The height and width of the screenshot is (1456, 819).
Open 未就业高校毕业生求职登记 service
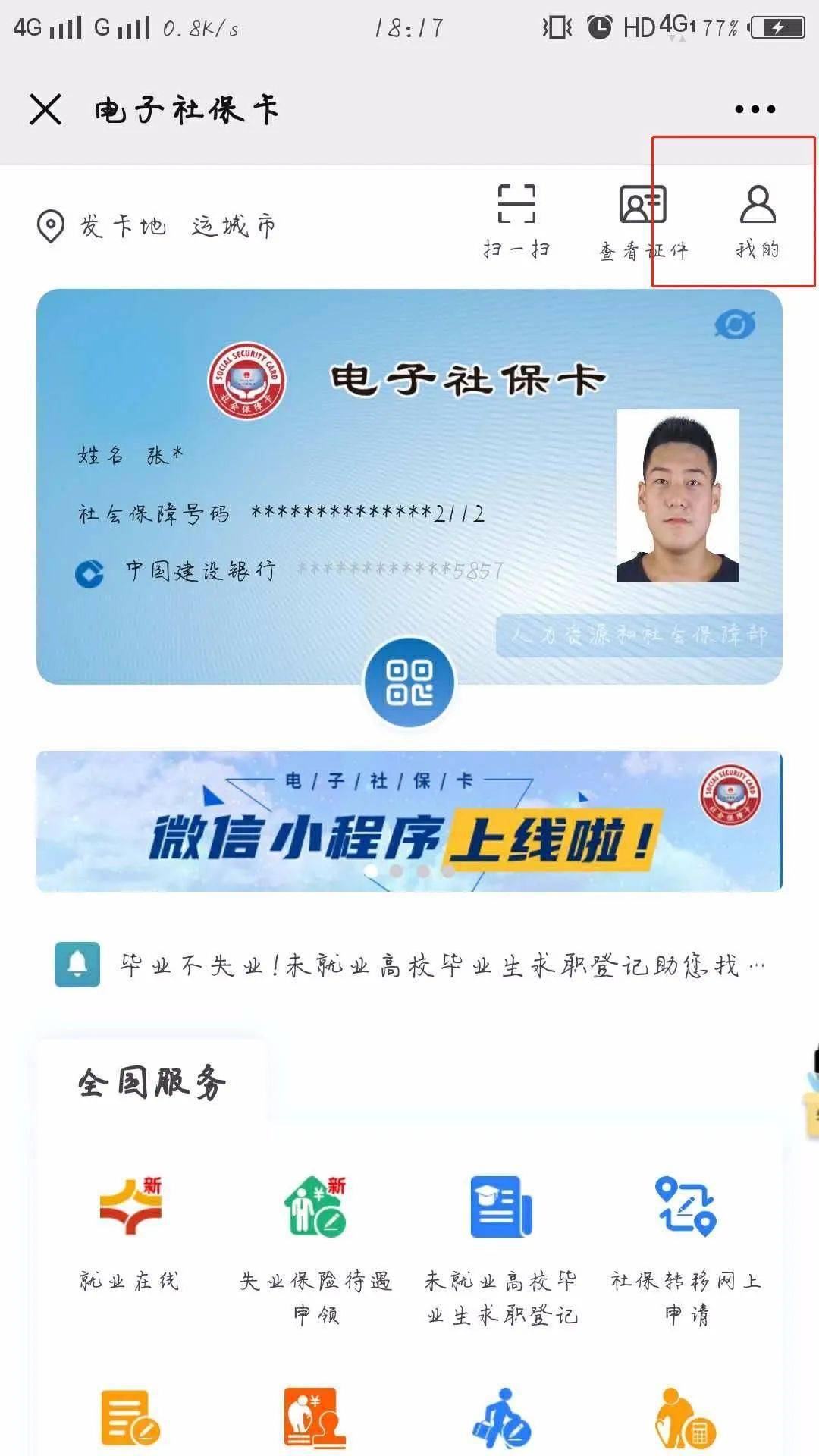[x=501, y=1244]
